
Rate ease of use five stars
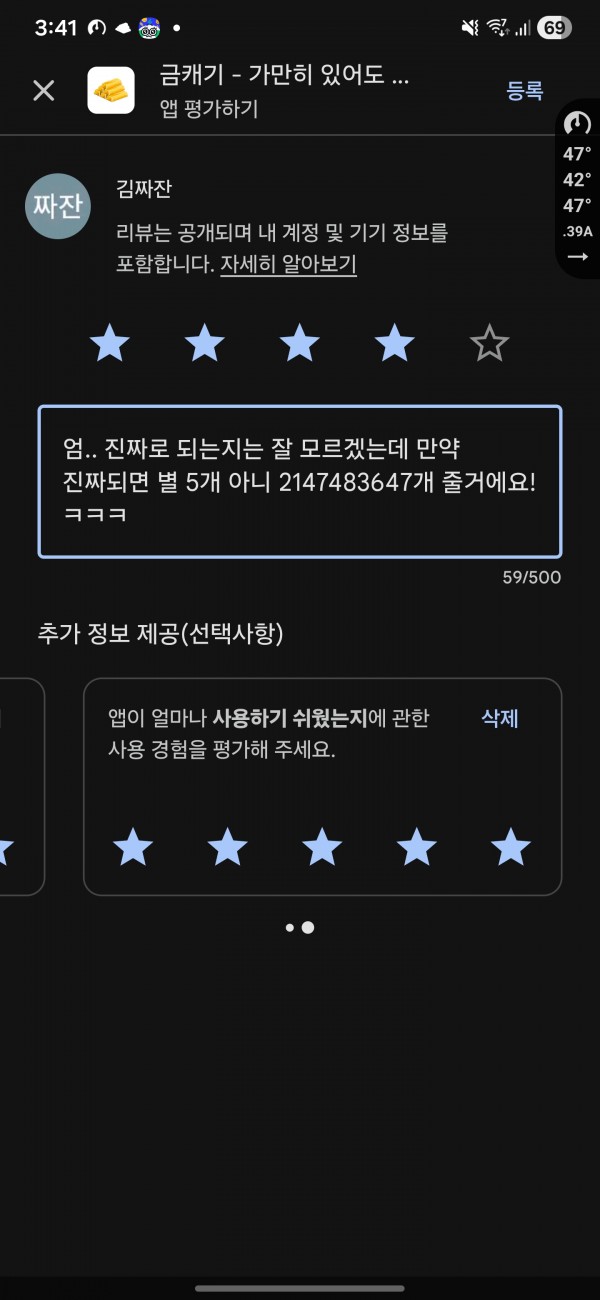pyautogui.click(x=511, y=848)
